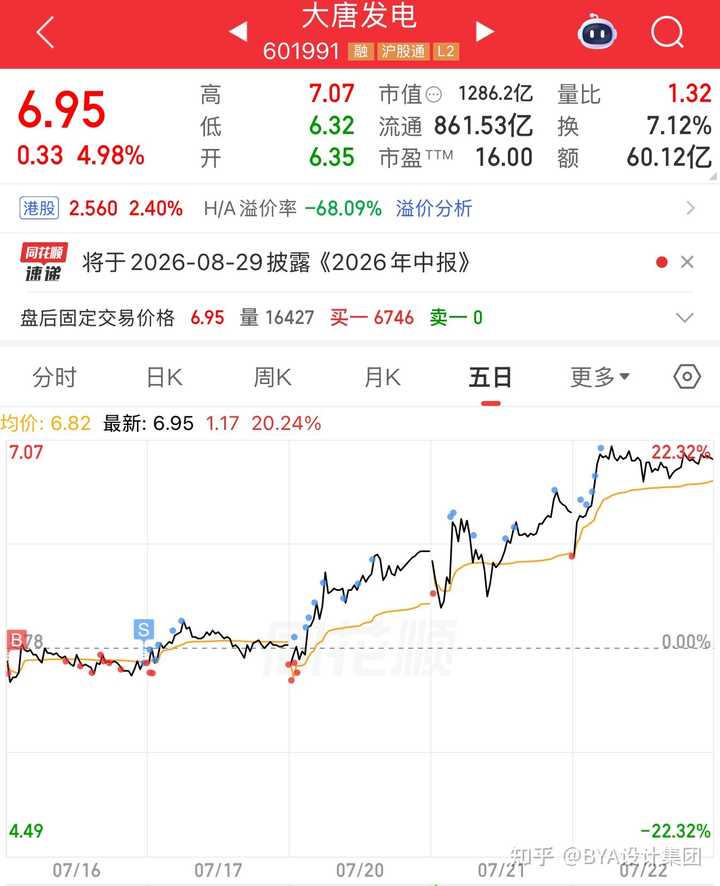Open the 2026年中报 disclosure notice
Screen dimensions: 720x886
point(276,262)
